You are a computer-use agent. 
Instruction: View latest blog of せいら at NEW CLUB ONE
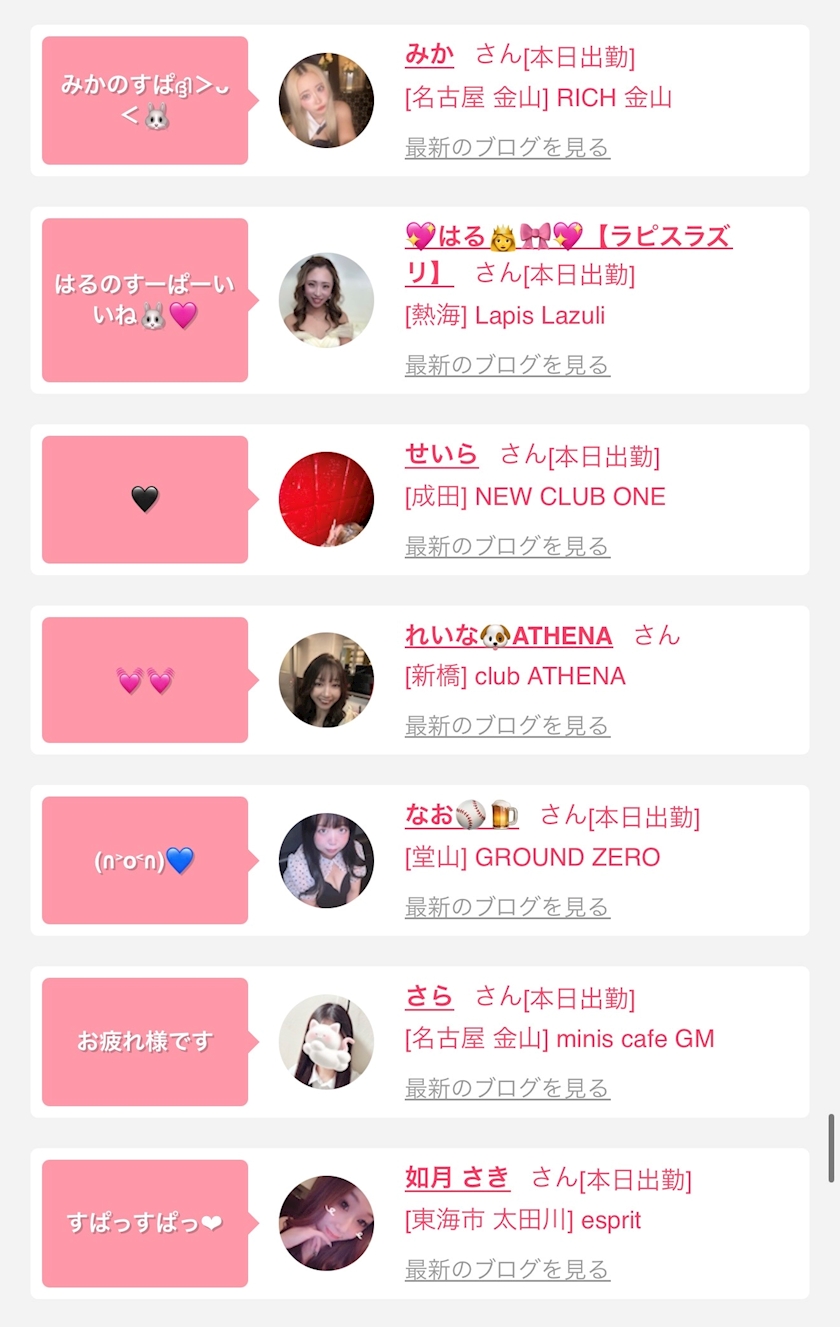coord(507,546)
